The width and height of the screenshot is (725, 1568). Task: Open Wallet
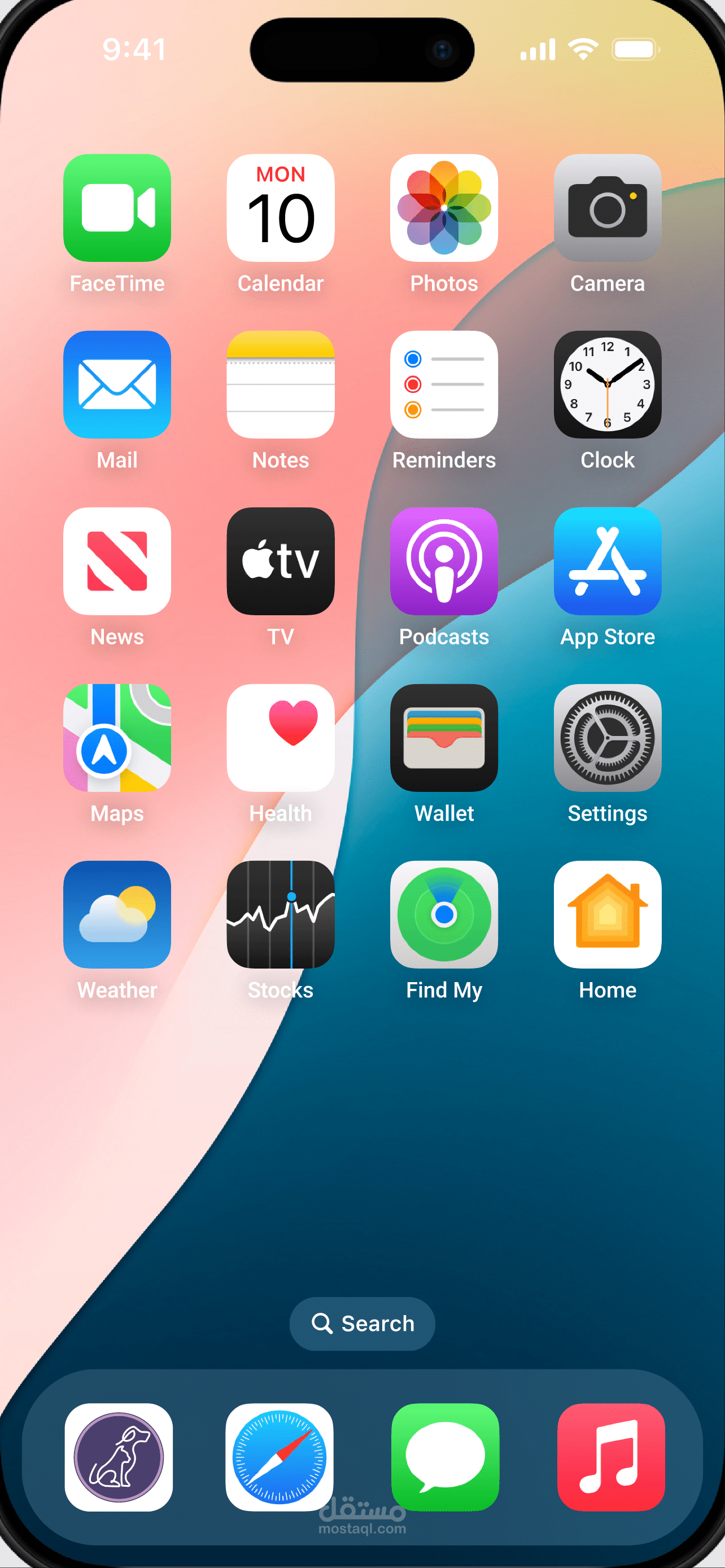point(444,737)
